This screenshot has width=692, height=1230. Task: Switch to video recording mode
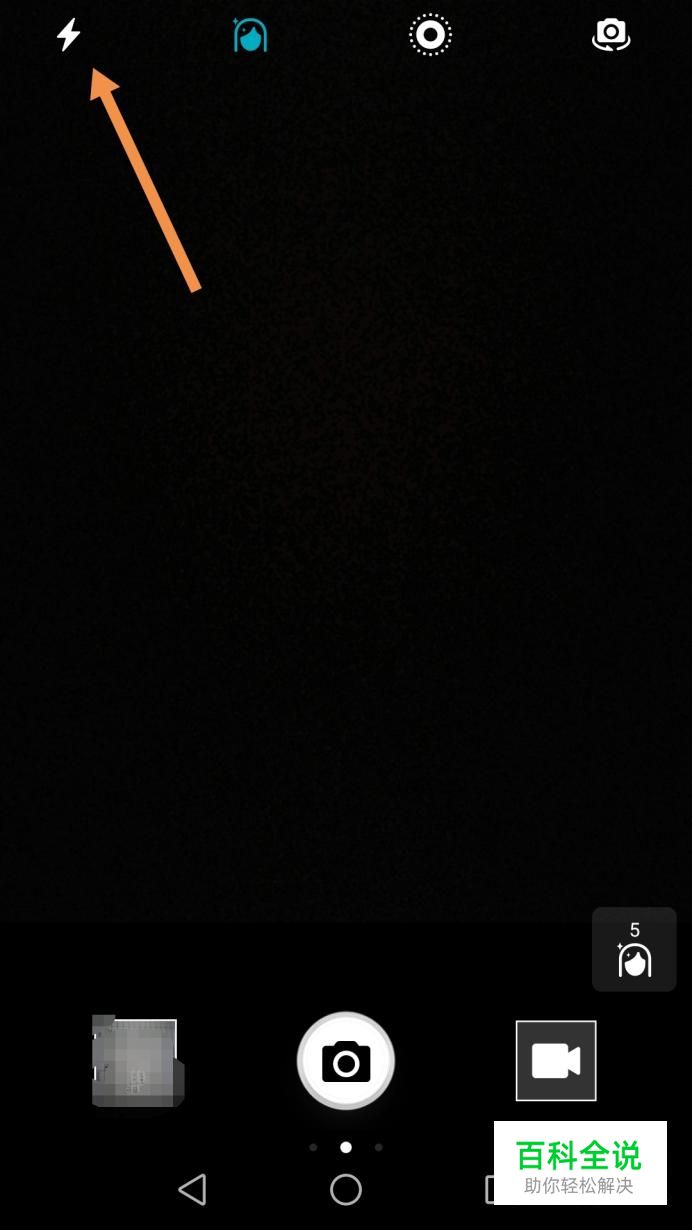point(556,1061)
